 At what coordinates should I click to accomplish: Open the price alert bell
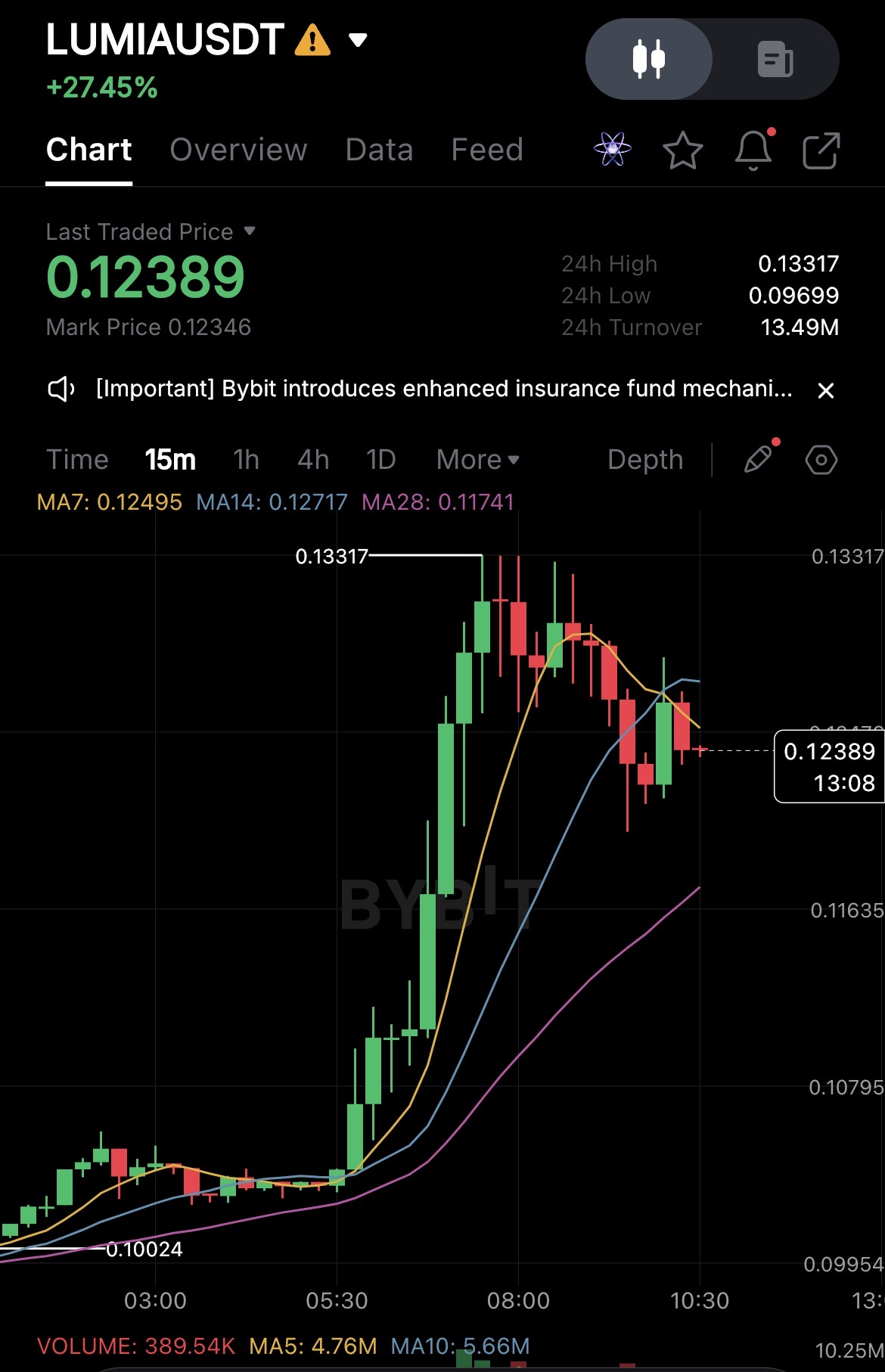(753, 150)
